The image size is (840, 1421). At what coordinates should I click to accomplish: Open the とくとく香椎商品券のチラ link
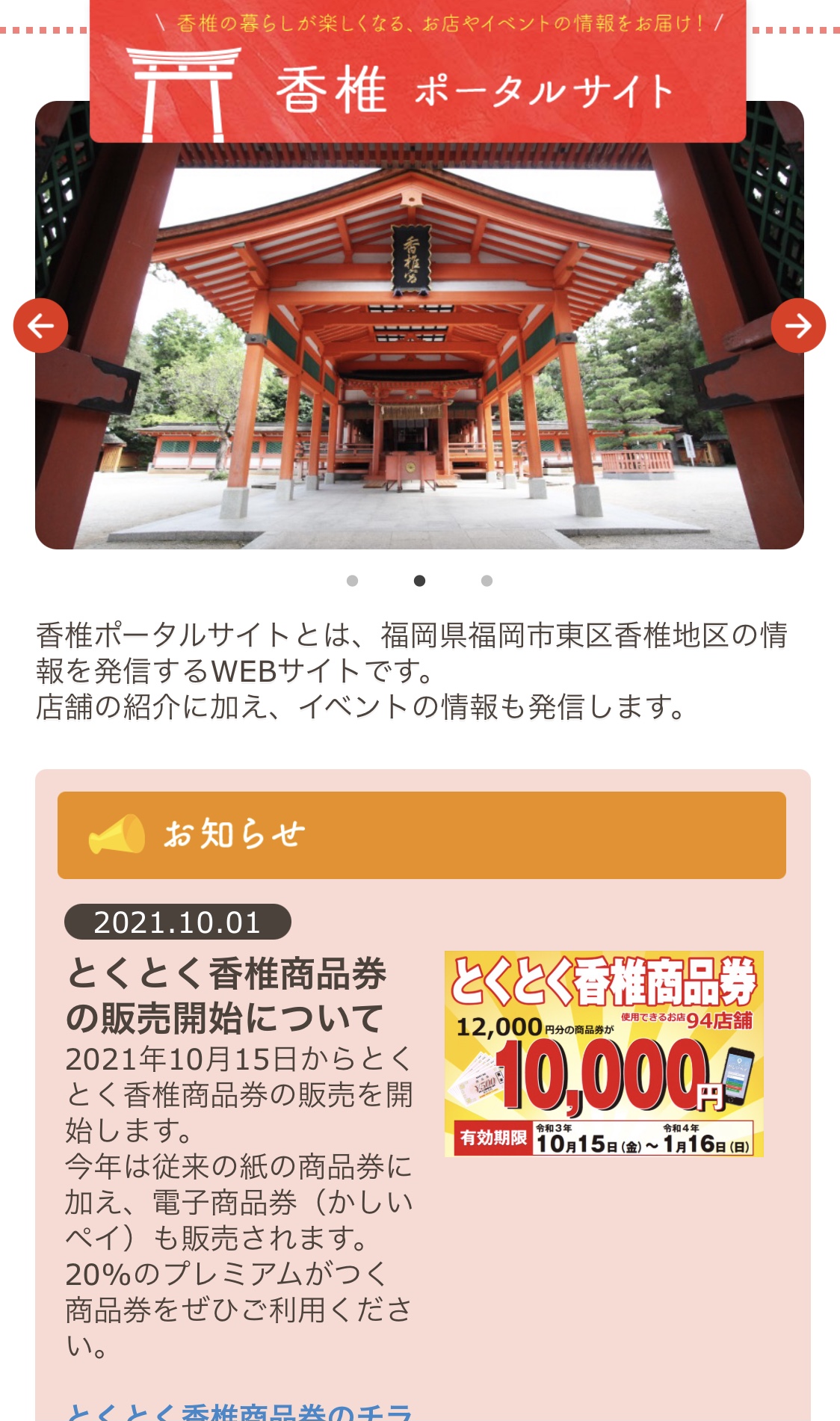coord(239,1411)
